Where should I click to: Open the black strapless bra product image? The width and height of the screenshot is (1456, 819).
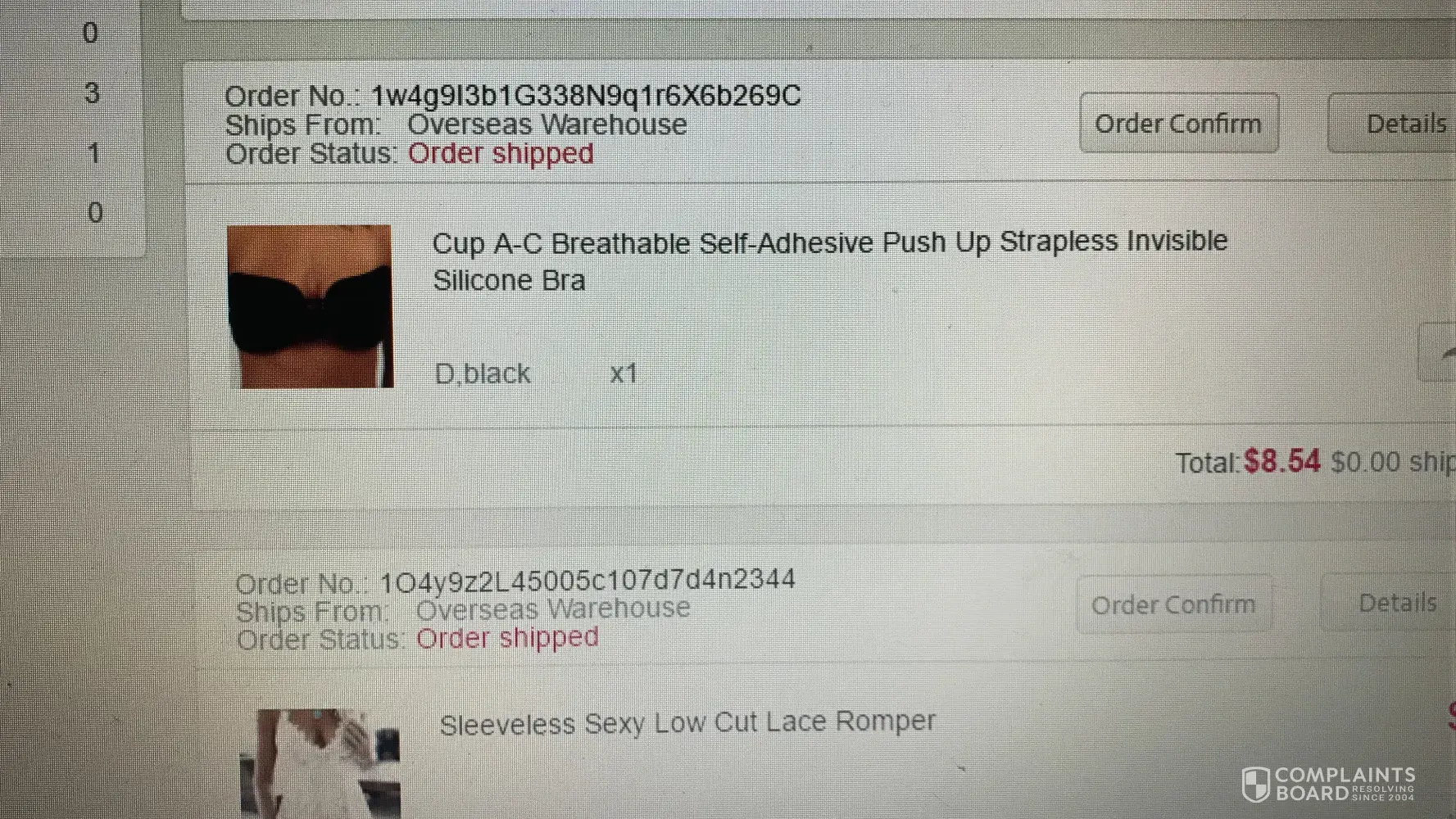click(x=310, y=306)
